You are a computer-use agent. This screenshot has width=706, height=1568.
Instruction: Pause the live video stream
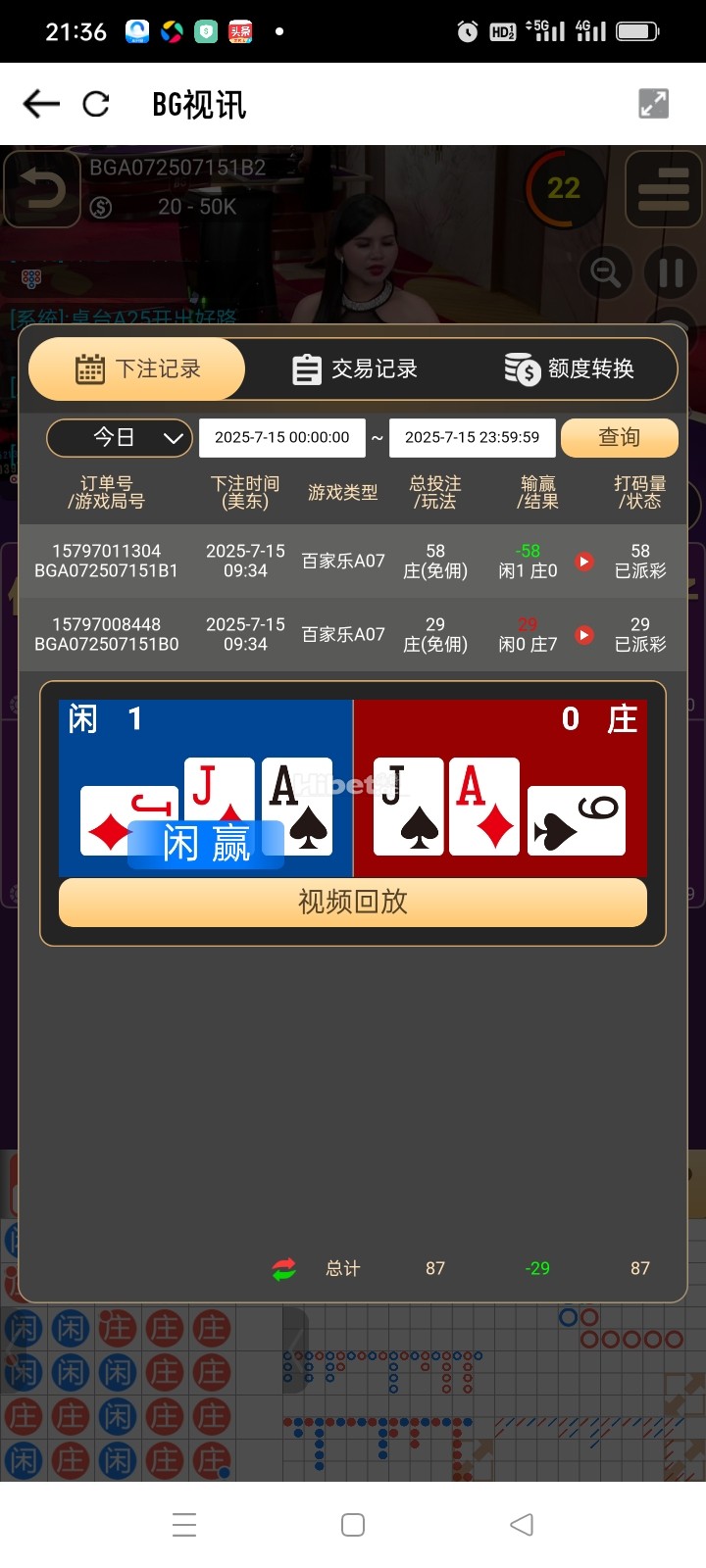[x=671, y=272]
